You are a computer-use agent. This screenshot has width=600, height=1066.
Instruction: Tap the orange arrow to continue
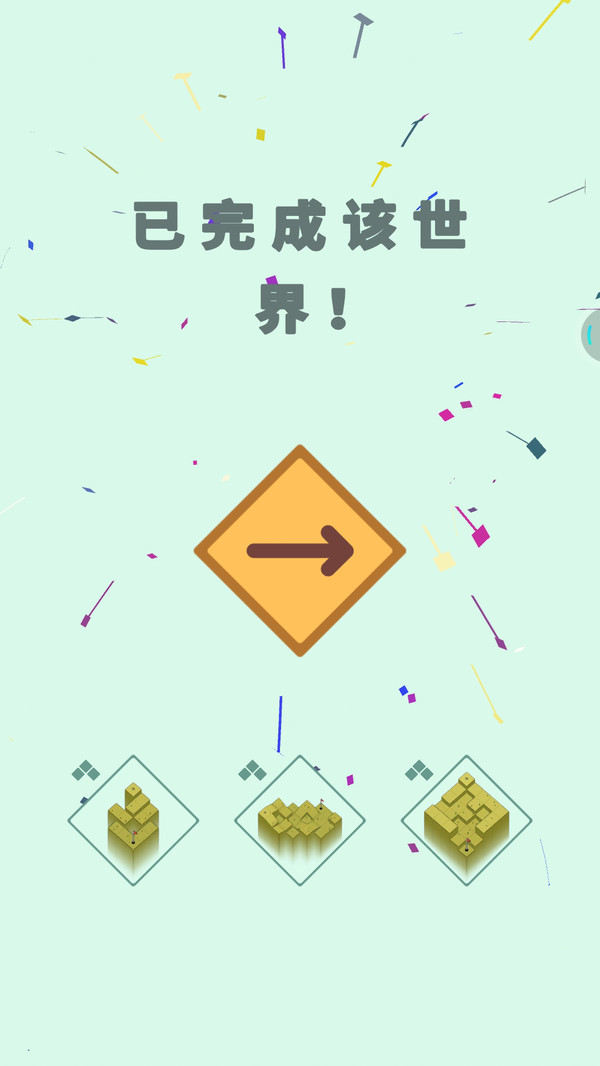point(300,550)
